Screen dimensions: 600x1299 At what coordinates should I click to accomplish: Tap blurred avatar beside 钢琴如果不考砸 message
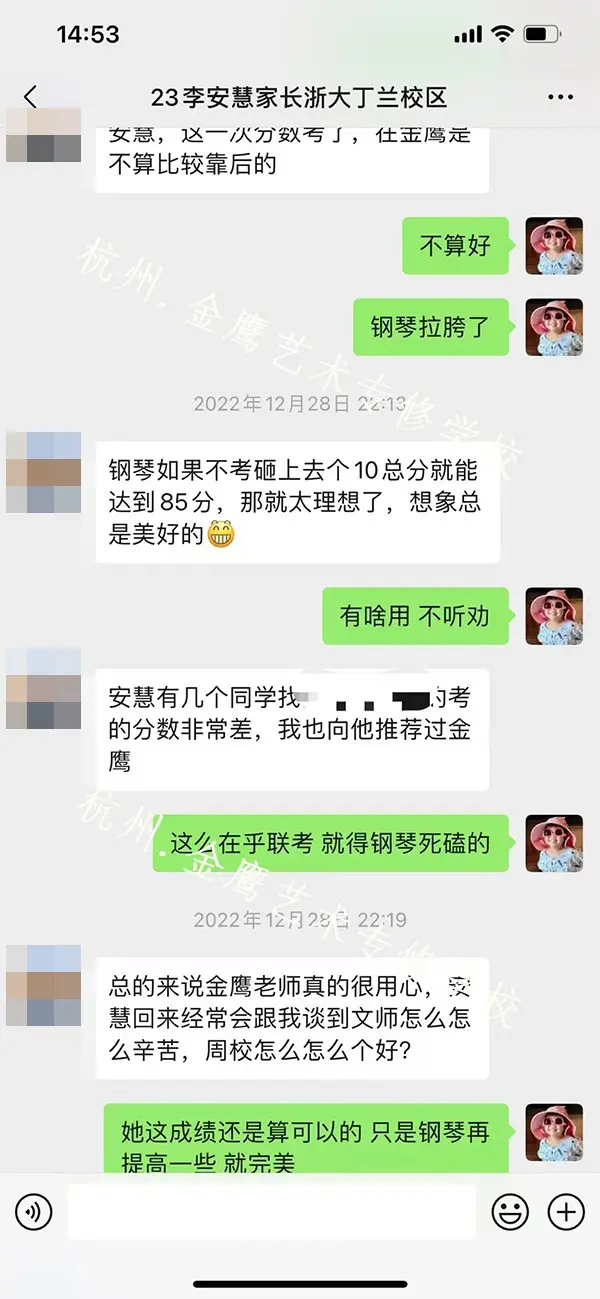[44, 473]
